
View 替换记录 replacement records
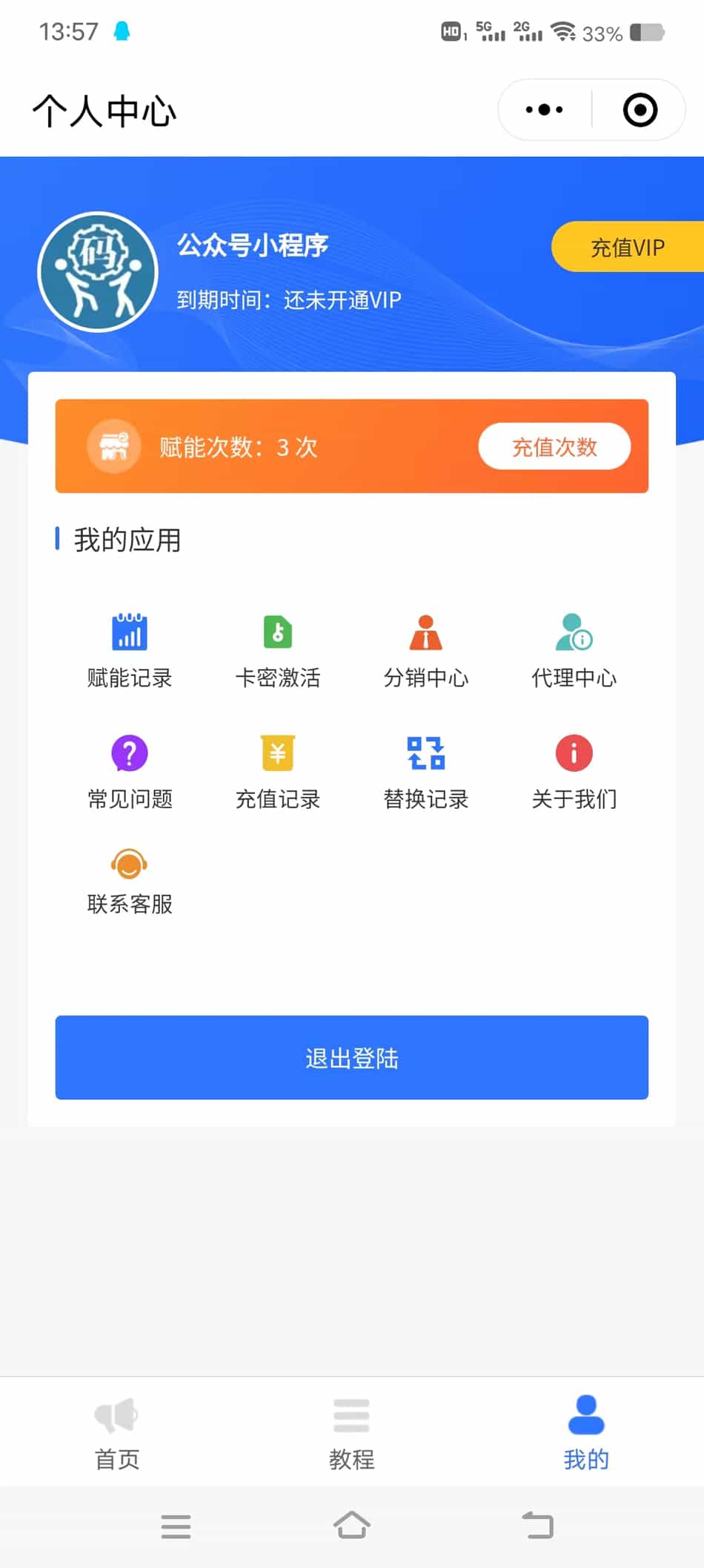pos(426,771)
